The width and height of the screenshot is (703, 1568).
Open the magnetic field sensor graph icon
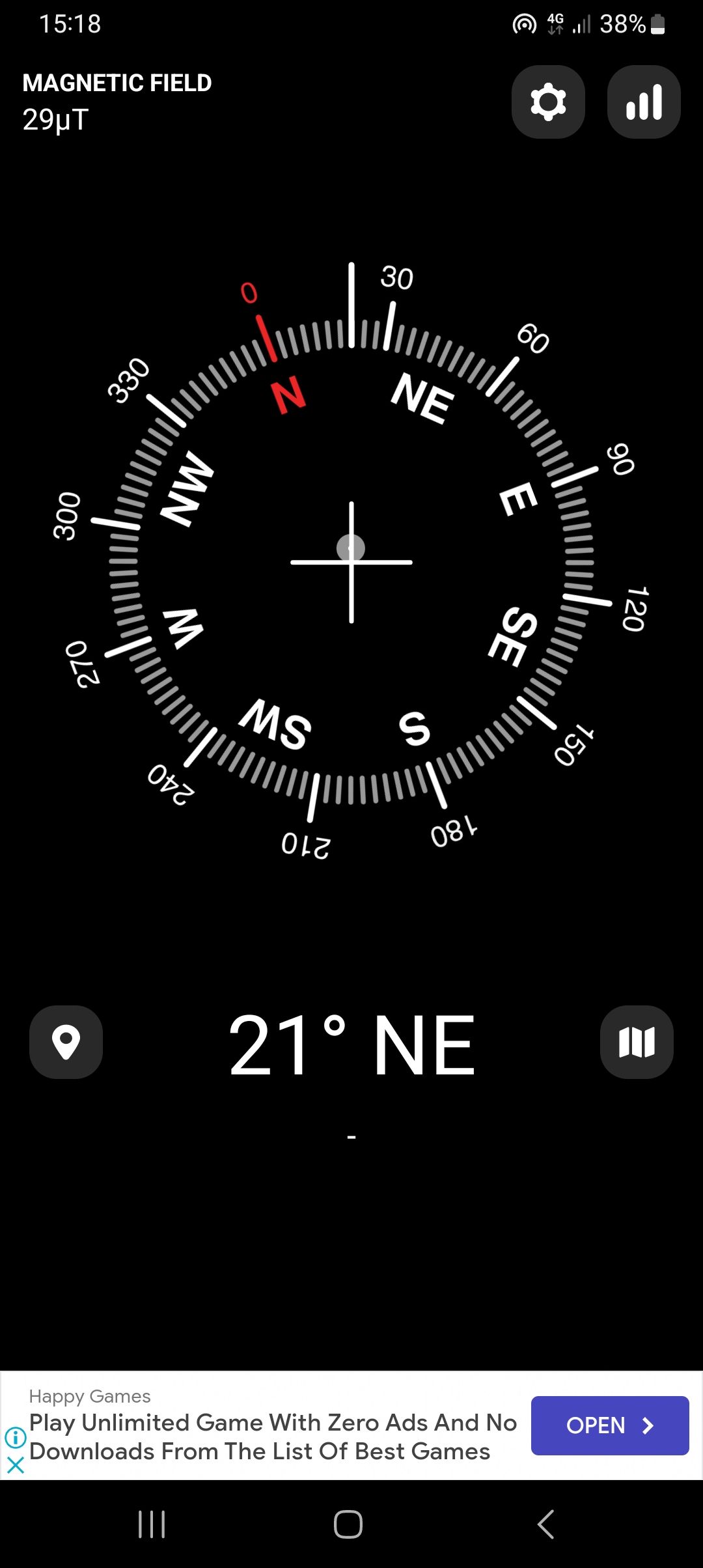pyautogui.click(x=643, y=102)
